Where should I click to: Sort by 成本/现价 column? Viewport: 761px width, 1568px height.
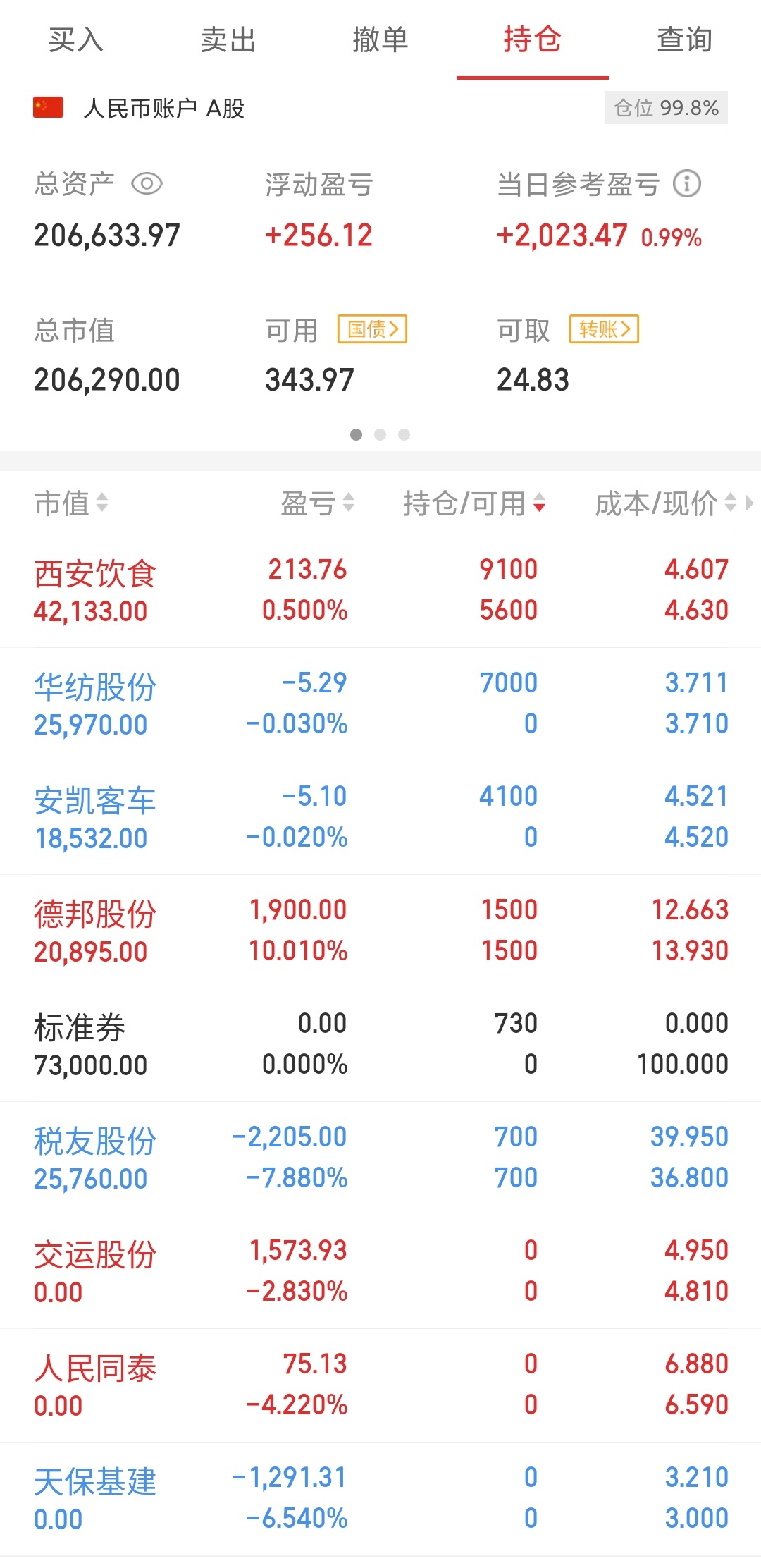[666, 503]
